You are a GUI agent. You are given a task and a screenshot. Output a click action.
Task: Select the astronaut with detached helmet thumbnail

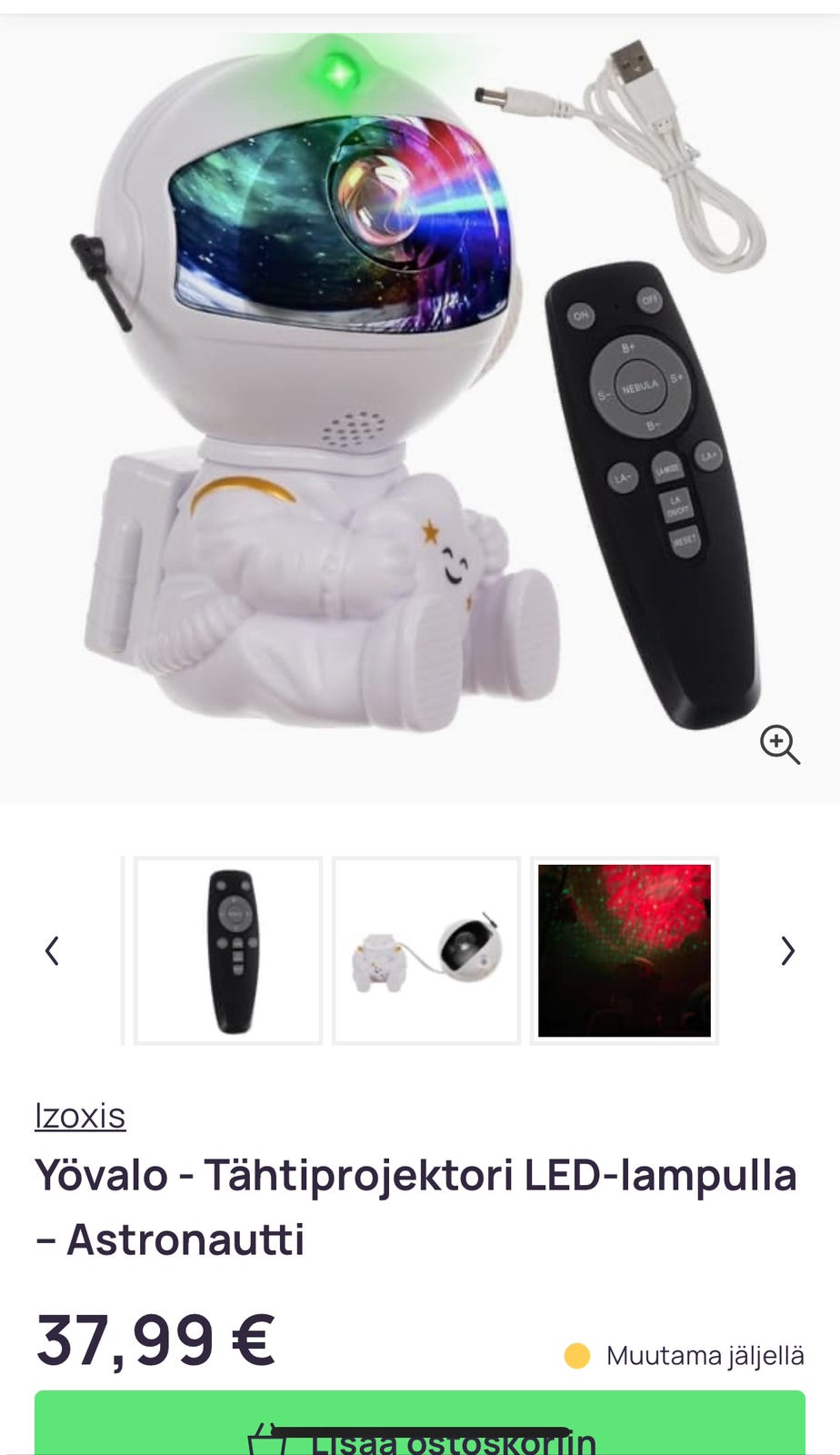tap(426, 950)
